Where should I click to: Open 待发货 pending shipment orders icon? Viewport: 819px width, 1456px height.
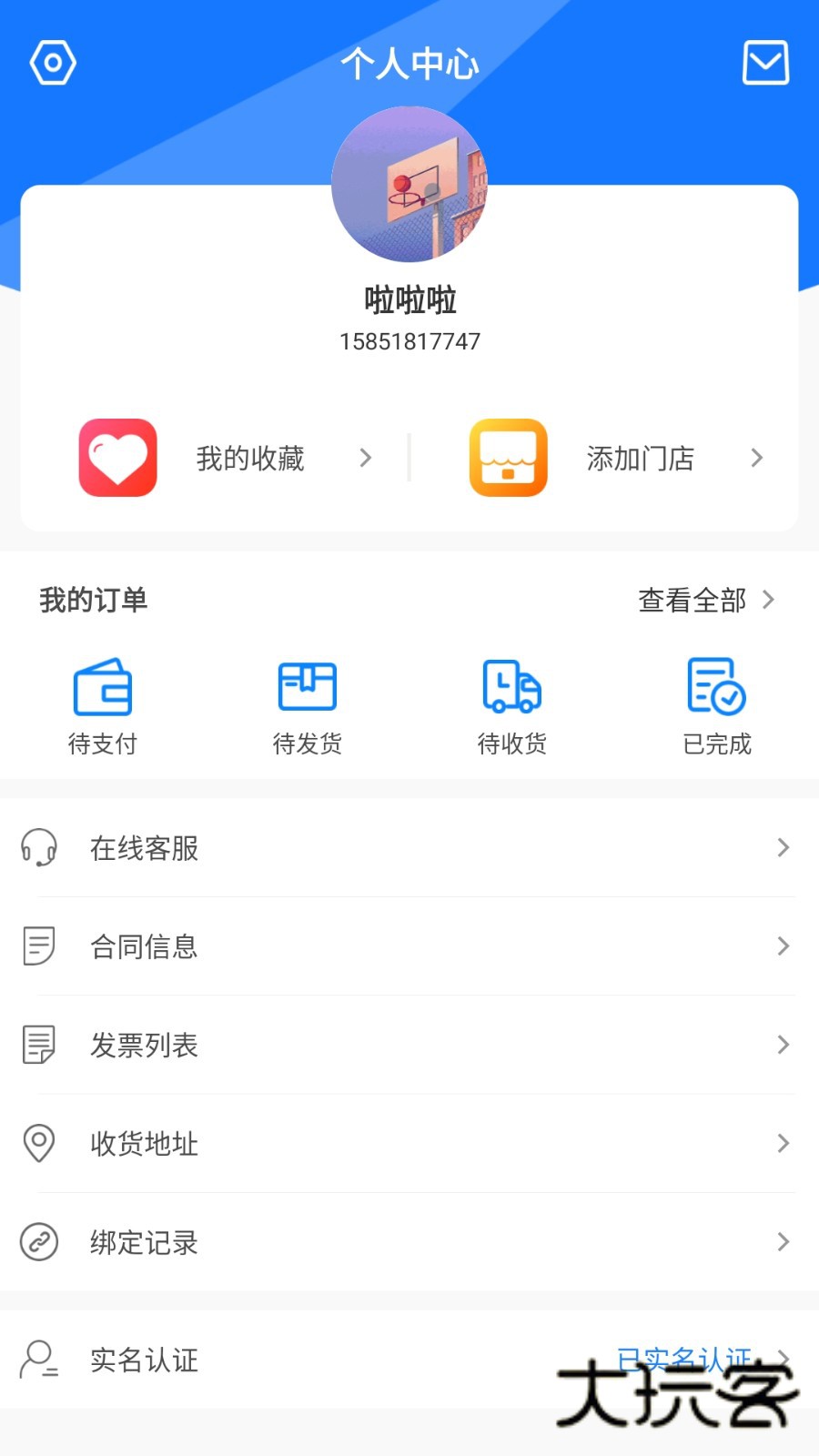click(x=307, y=687)
